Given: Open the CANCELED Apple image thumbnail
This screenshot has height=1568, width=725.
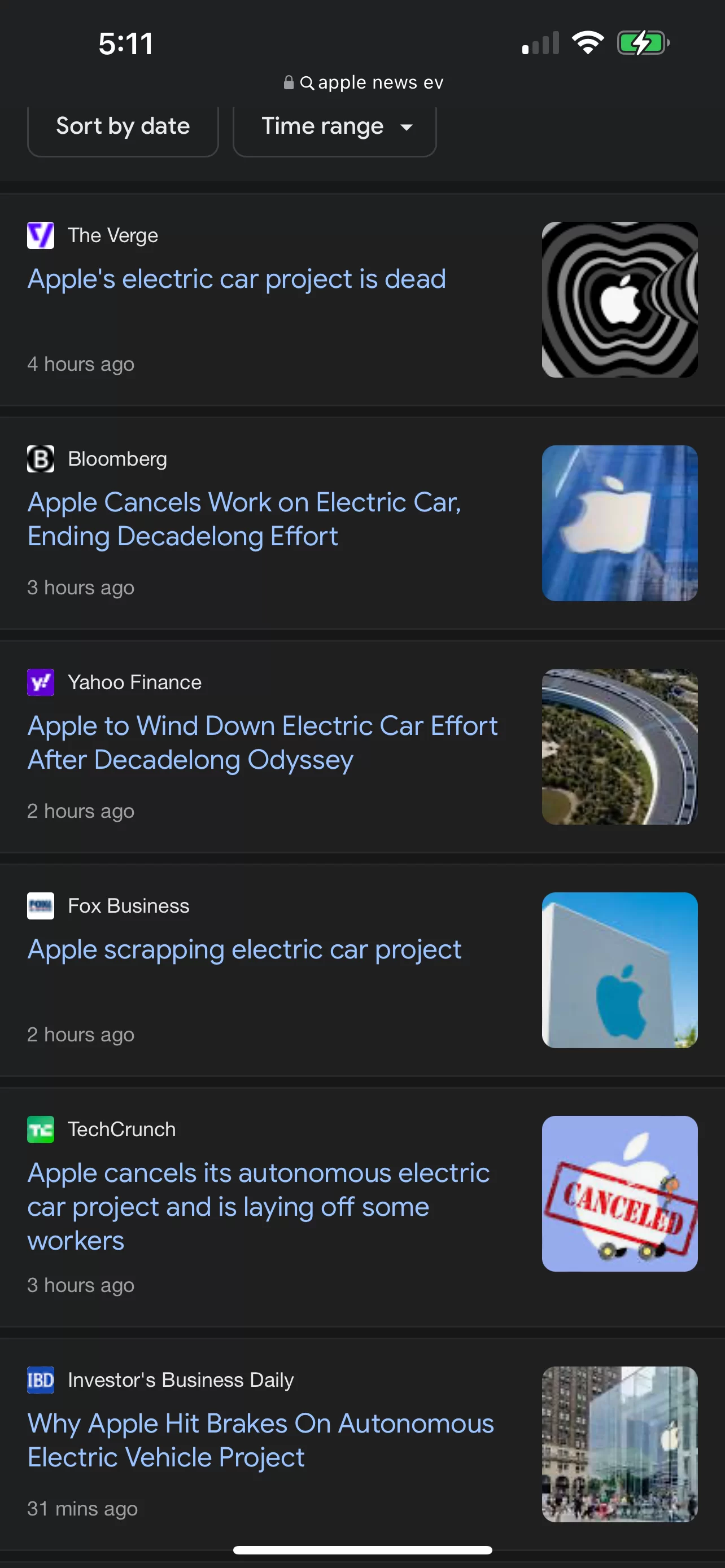Looking at the screenshot, I should coord(619,1194).
